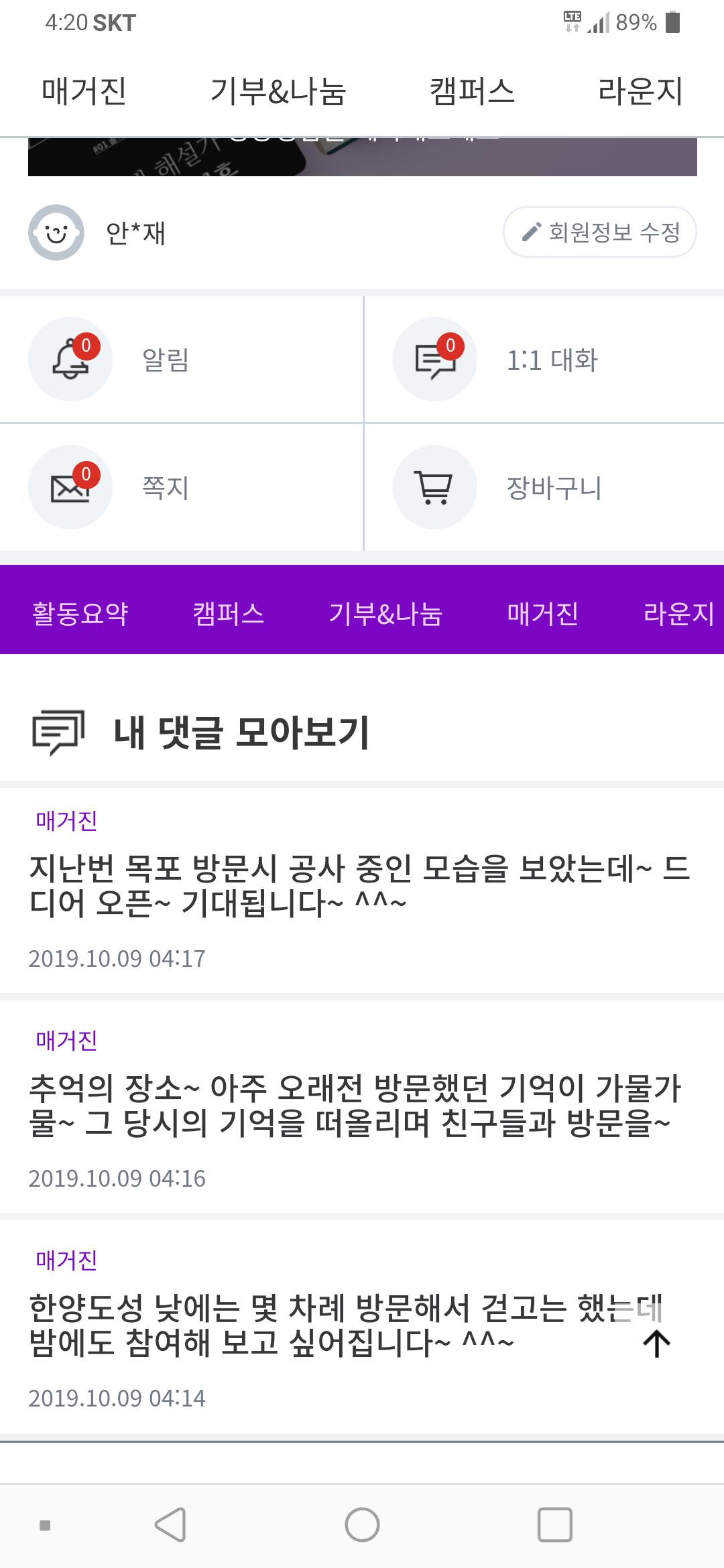Tap the 회원정보 수정 button
The image size is (724, 1568).
[x=600, y=232]
